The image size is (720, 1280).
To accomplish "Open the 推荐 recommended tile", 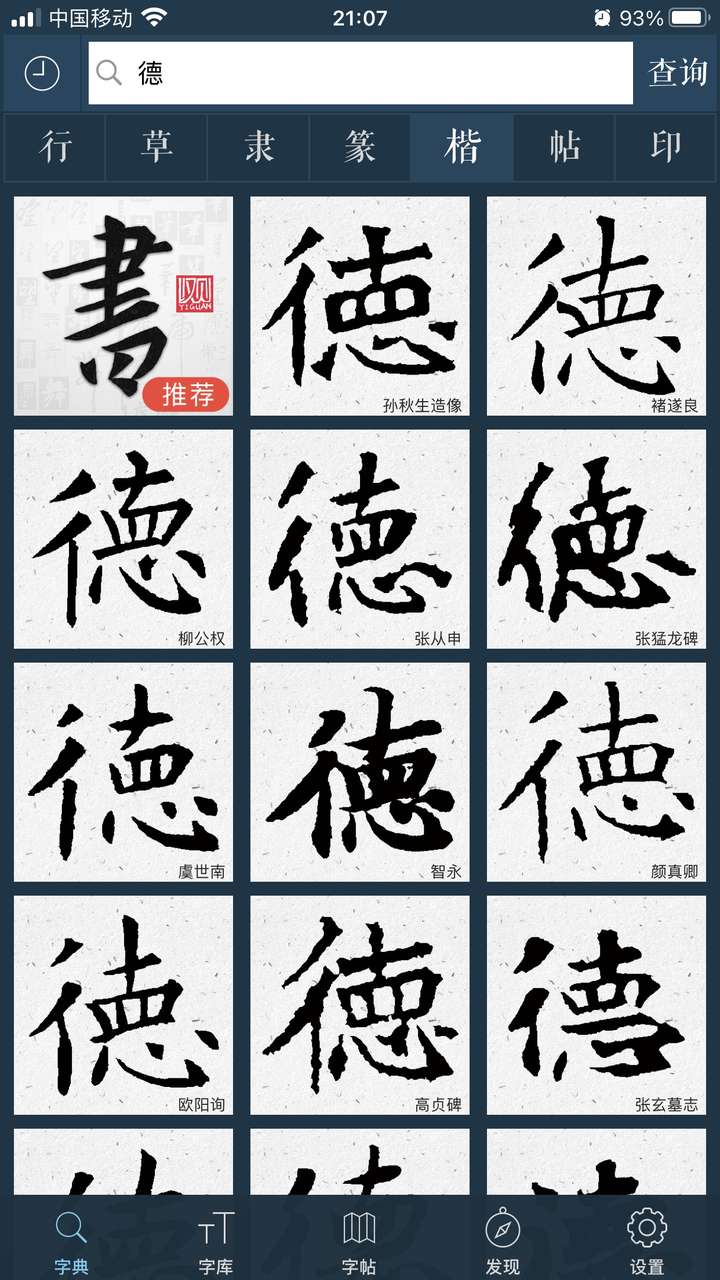I will pos(123,306).
